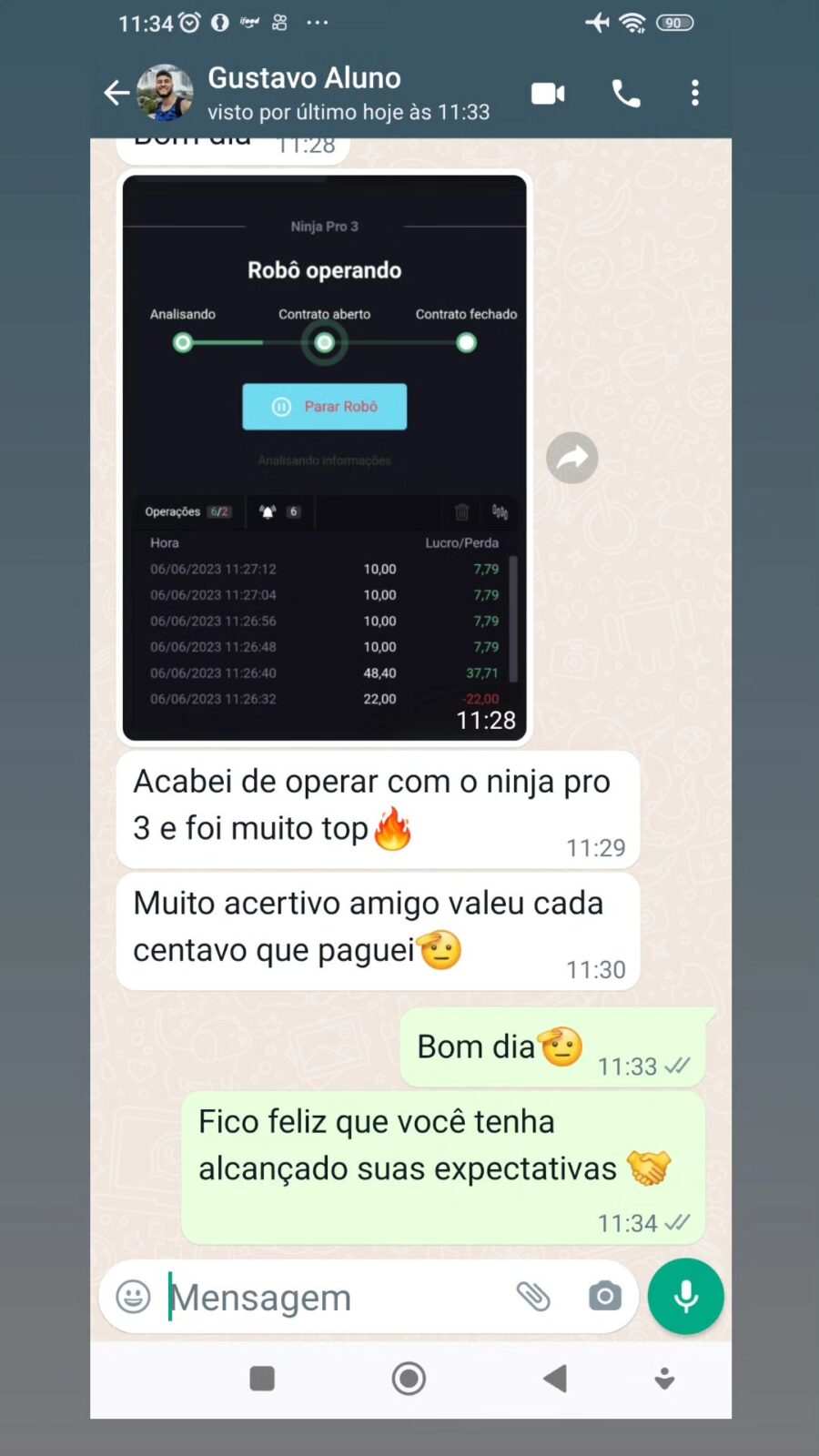Start a video call with Gustavo Aluno
This screenshot has height=1456, width=819.
pos(548,93)
